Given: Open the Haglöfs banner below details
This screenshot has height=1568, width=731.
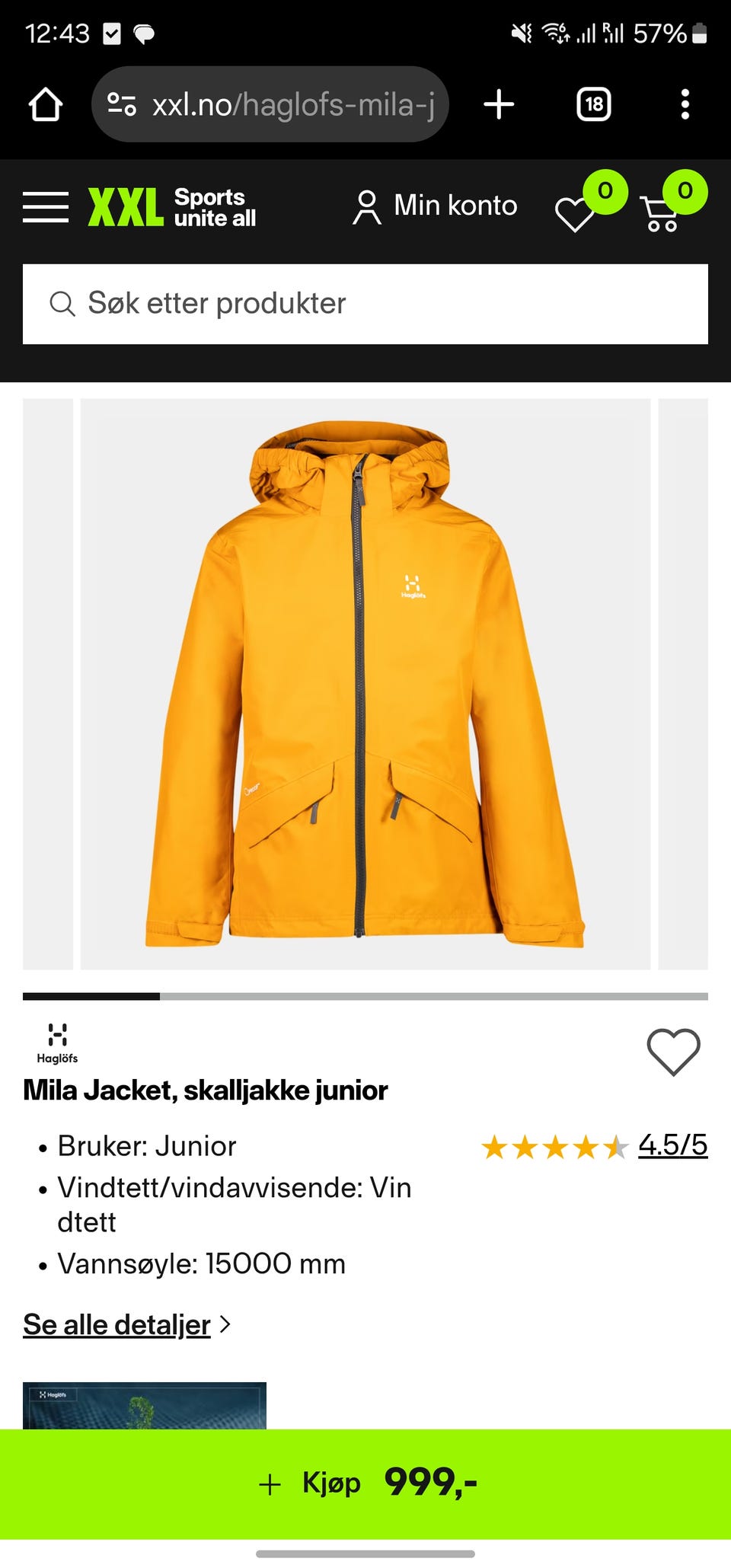Looking at the screenshot, I should [x=145, y=1406].
